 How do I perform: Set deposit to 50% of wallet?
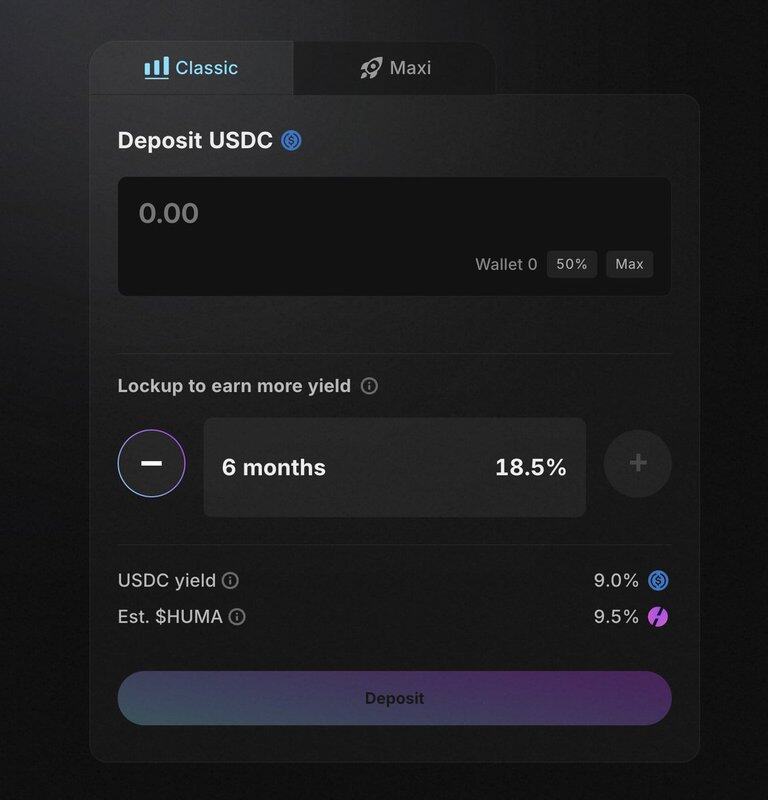572,264
